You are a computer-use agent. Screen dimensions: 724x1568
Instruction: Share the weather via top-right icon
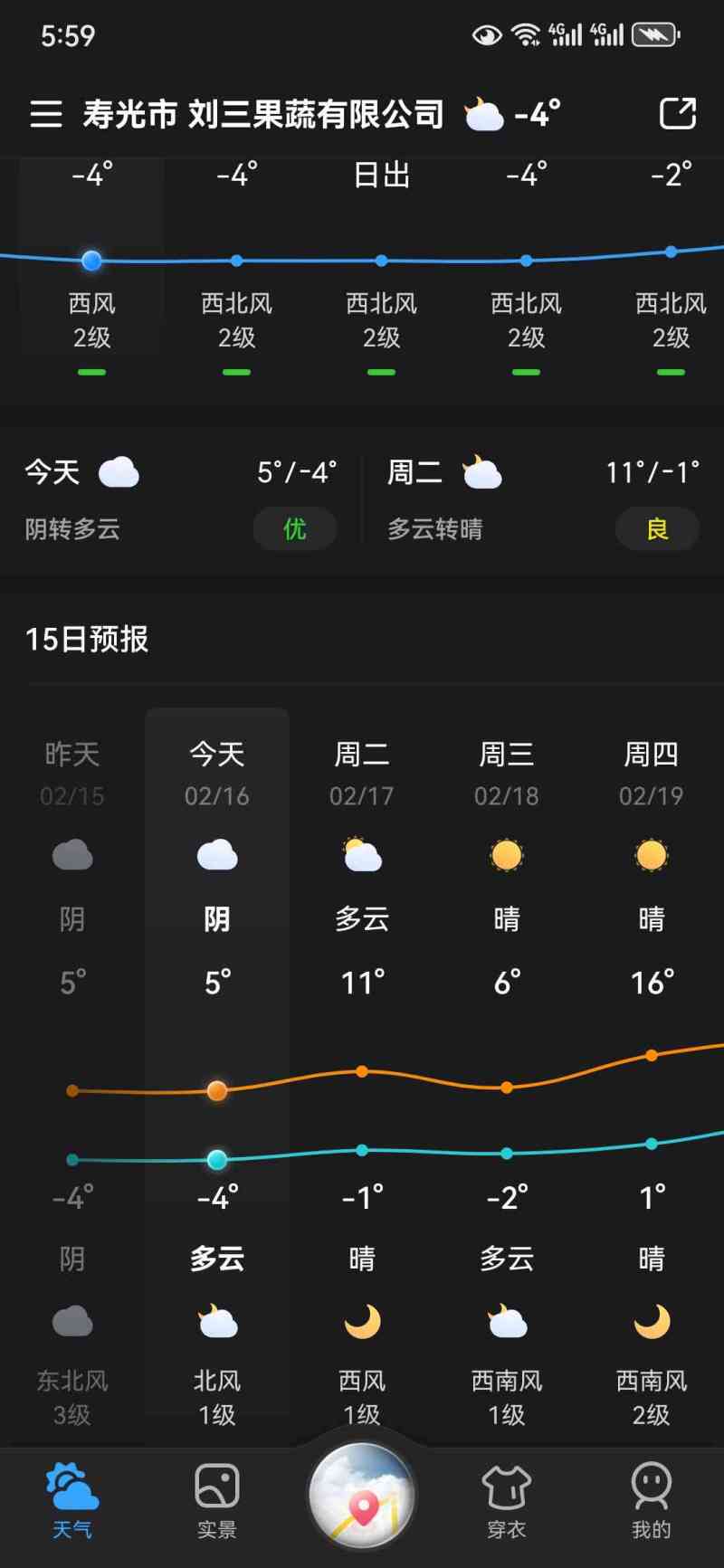pyautogui.click(x=678, y=114)
